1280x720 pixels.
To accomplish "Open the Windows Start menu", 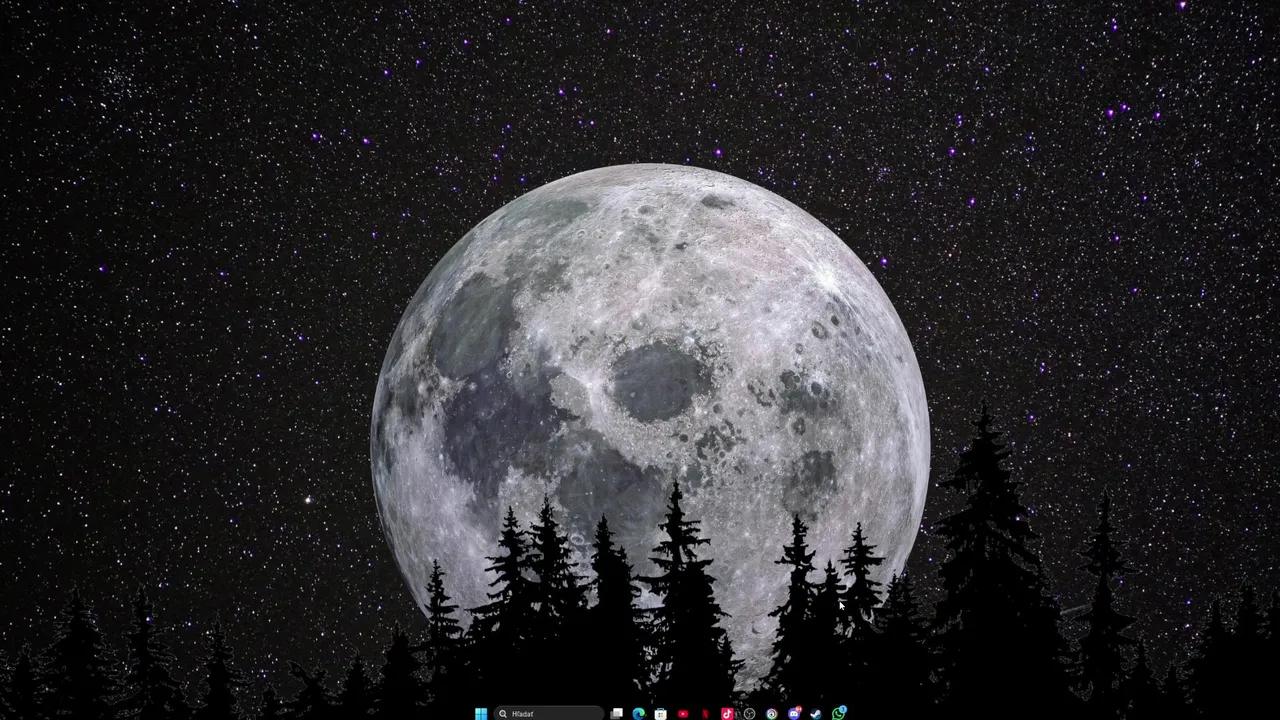I will 481,713.
